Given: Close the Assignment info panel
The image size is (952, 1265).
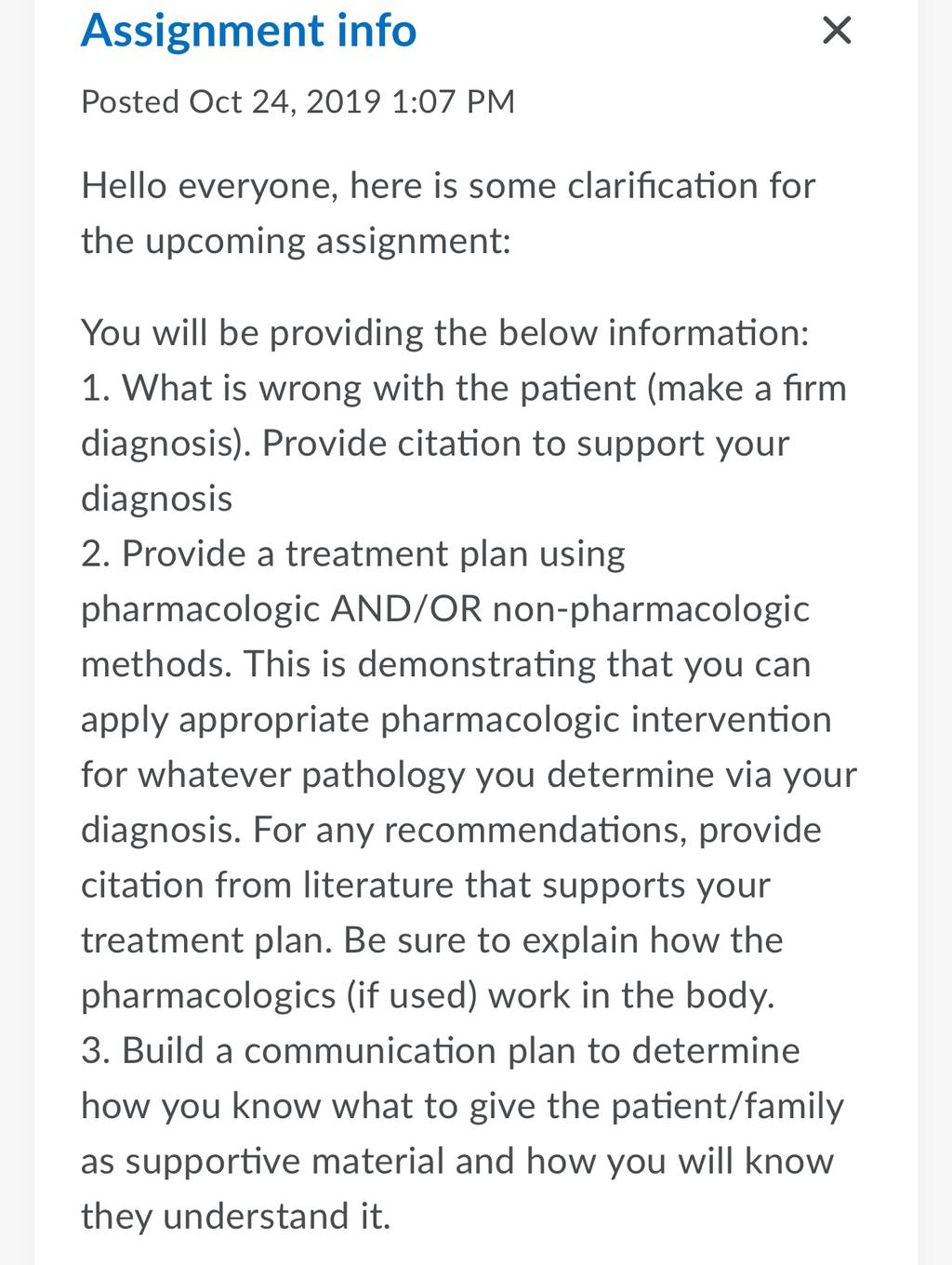Looking at the screenshot, I should click(x=837, y=31).
